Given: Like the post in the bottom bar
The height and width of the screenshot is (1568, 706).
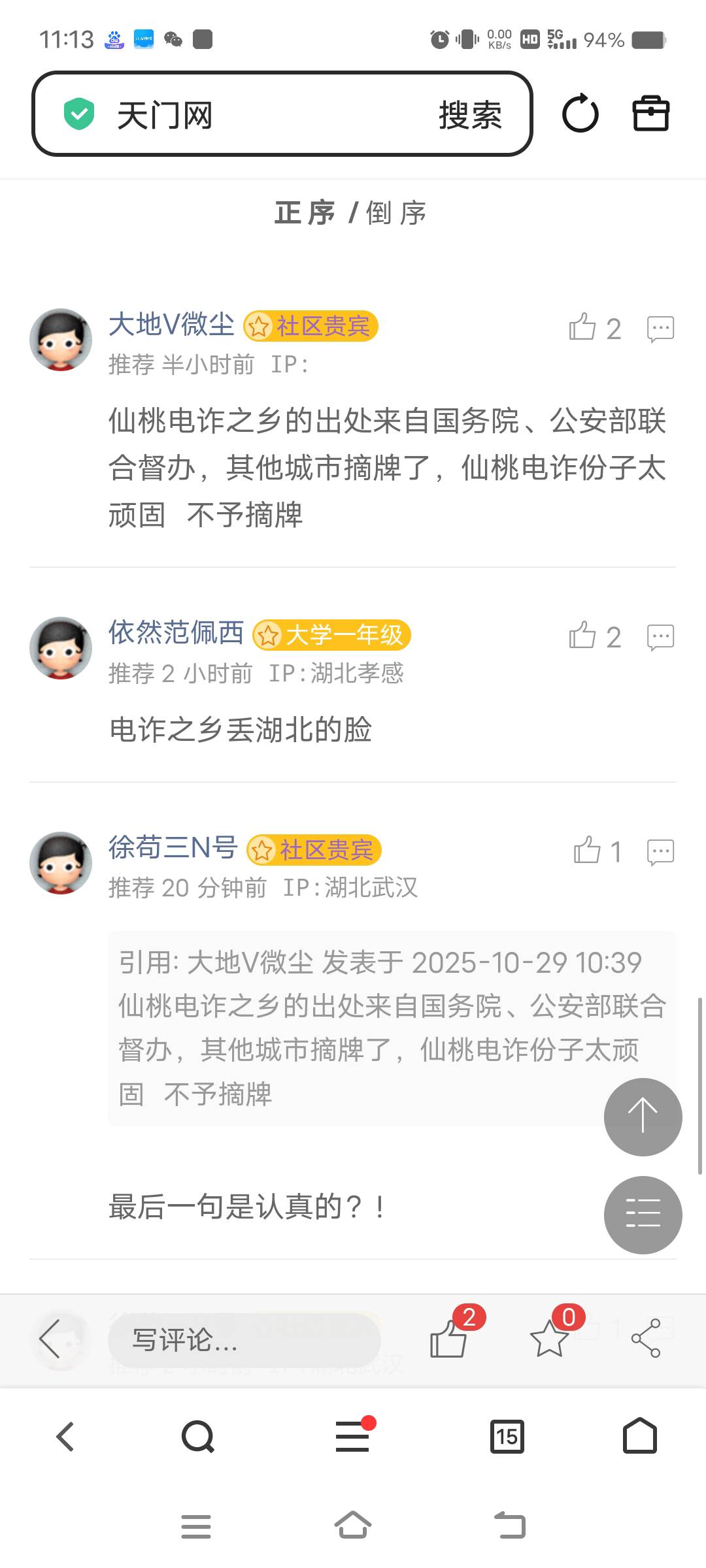Looking at the screenshot, I should 449,1337.
